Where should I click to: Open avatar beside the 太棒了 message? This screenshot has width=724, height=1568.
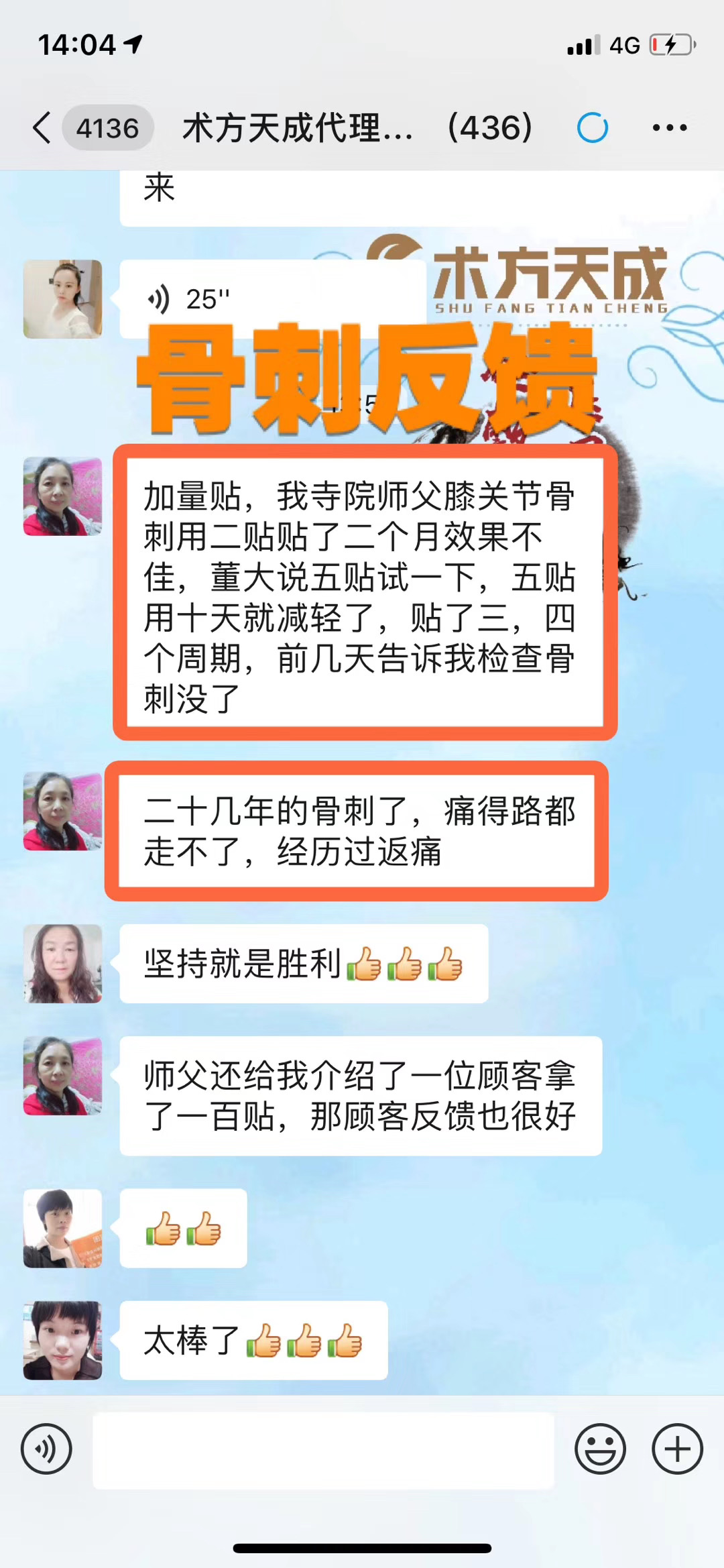coord(63,1340)
